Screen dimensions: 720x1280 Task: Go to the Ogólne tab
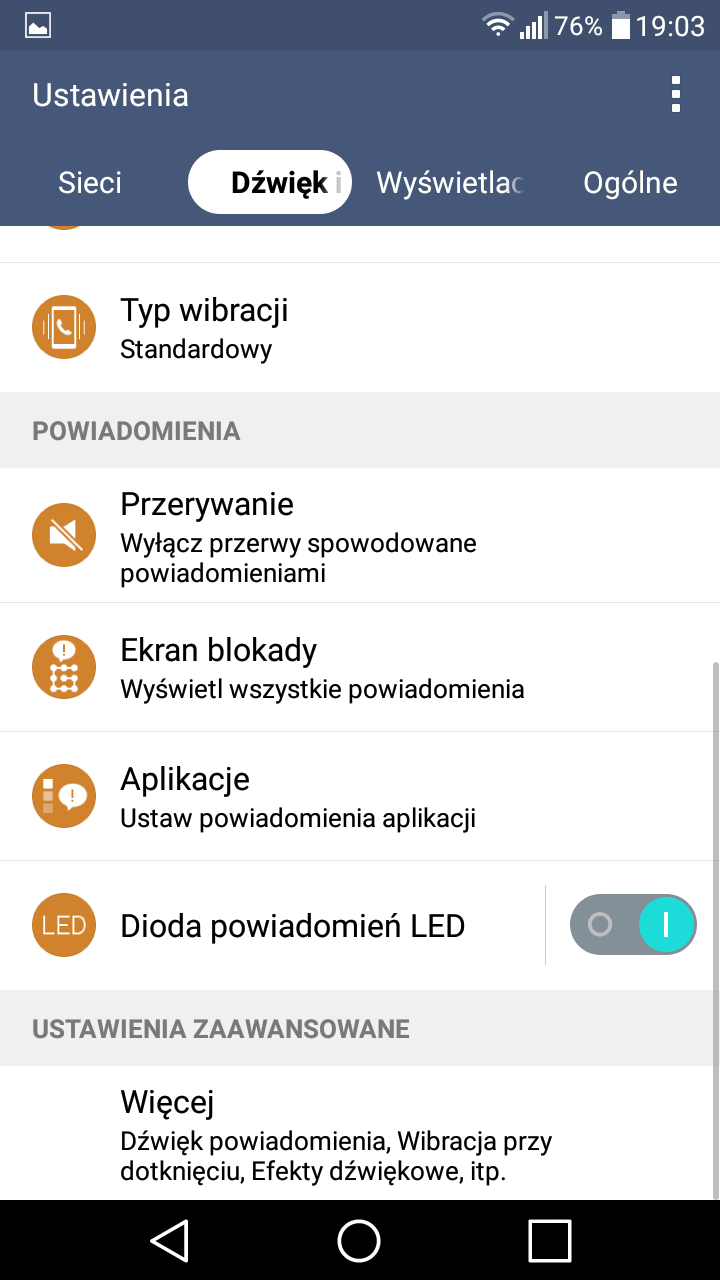tap(630, 182)
